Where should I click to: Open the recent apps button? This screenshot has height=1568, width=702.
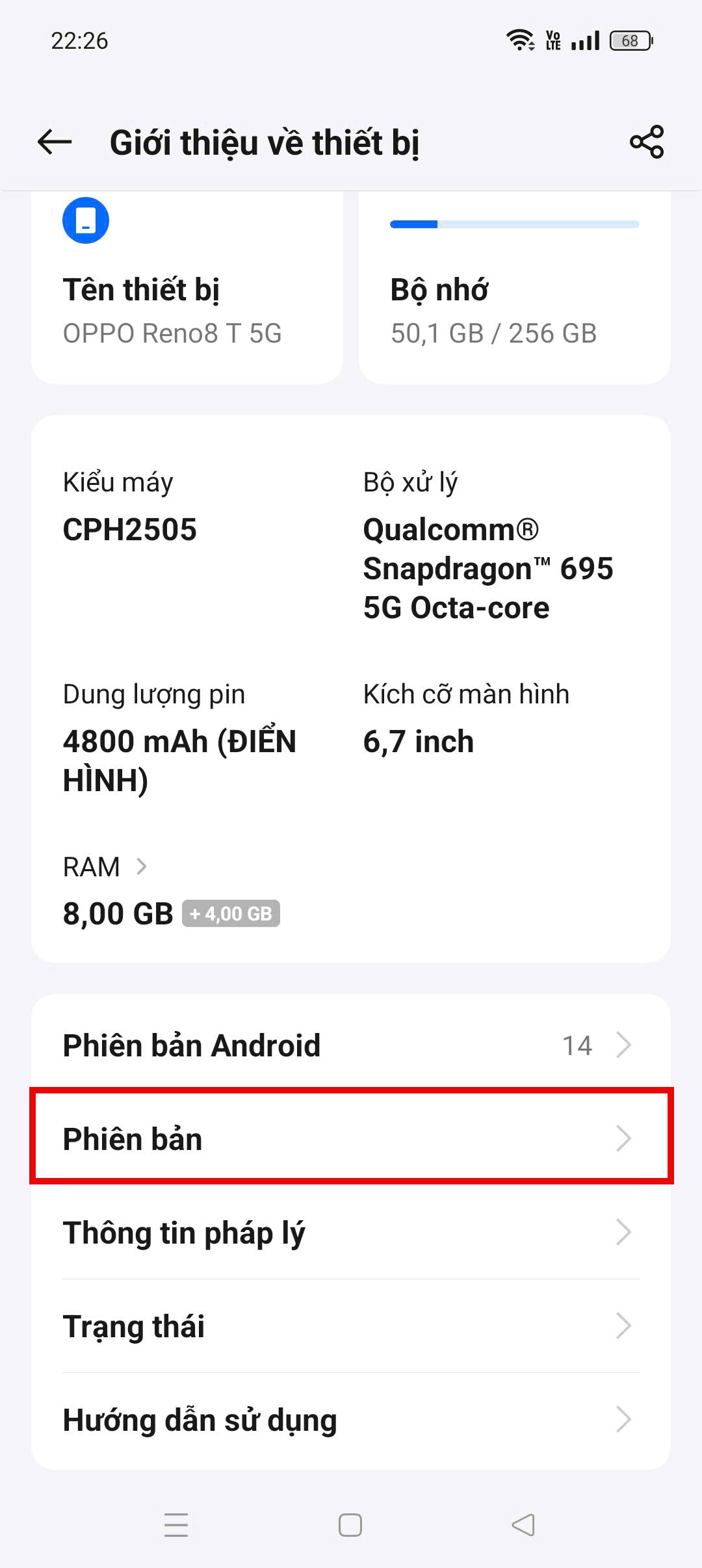[x=176, y=1525]
